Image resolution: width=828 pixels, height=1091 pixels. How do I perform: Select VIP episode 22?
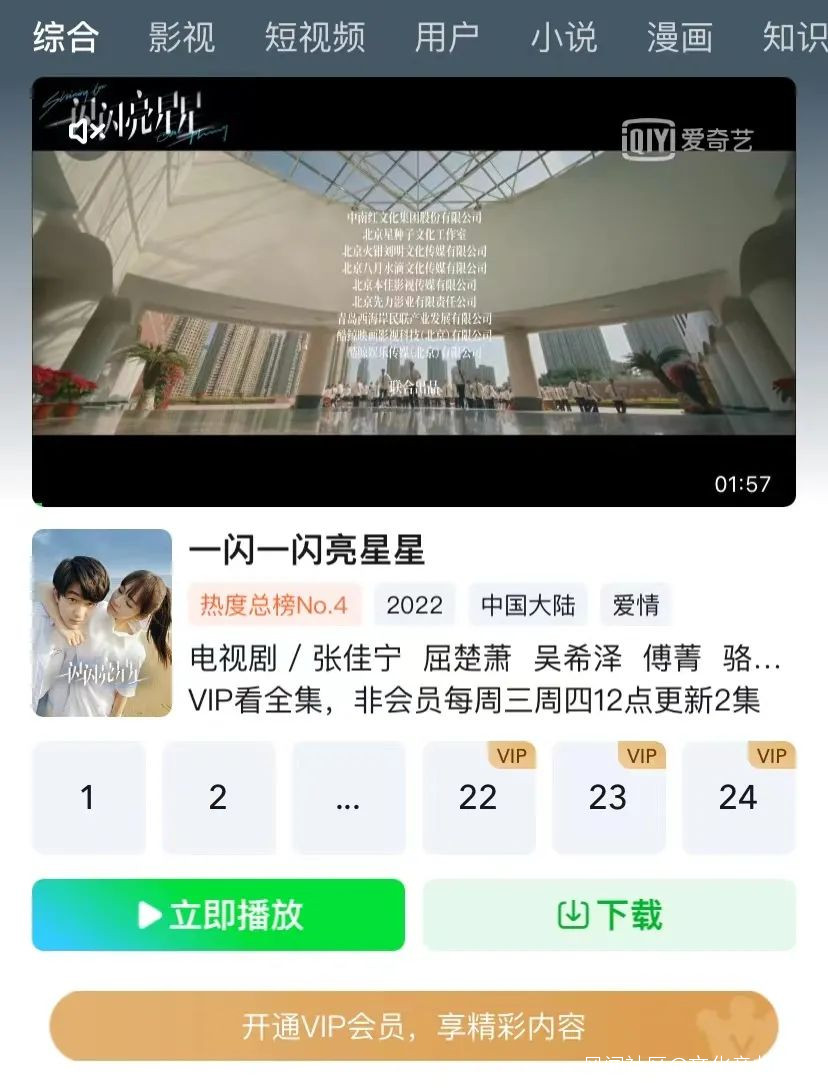tap(479, 797)
